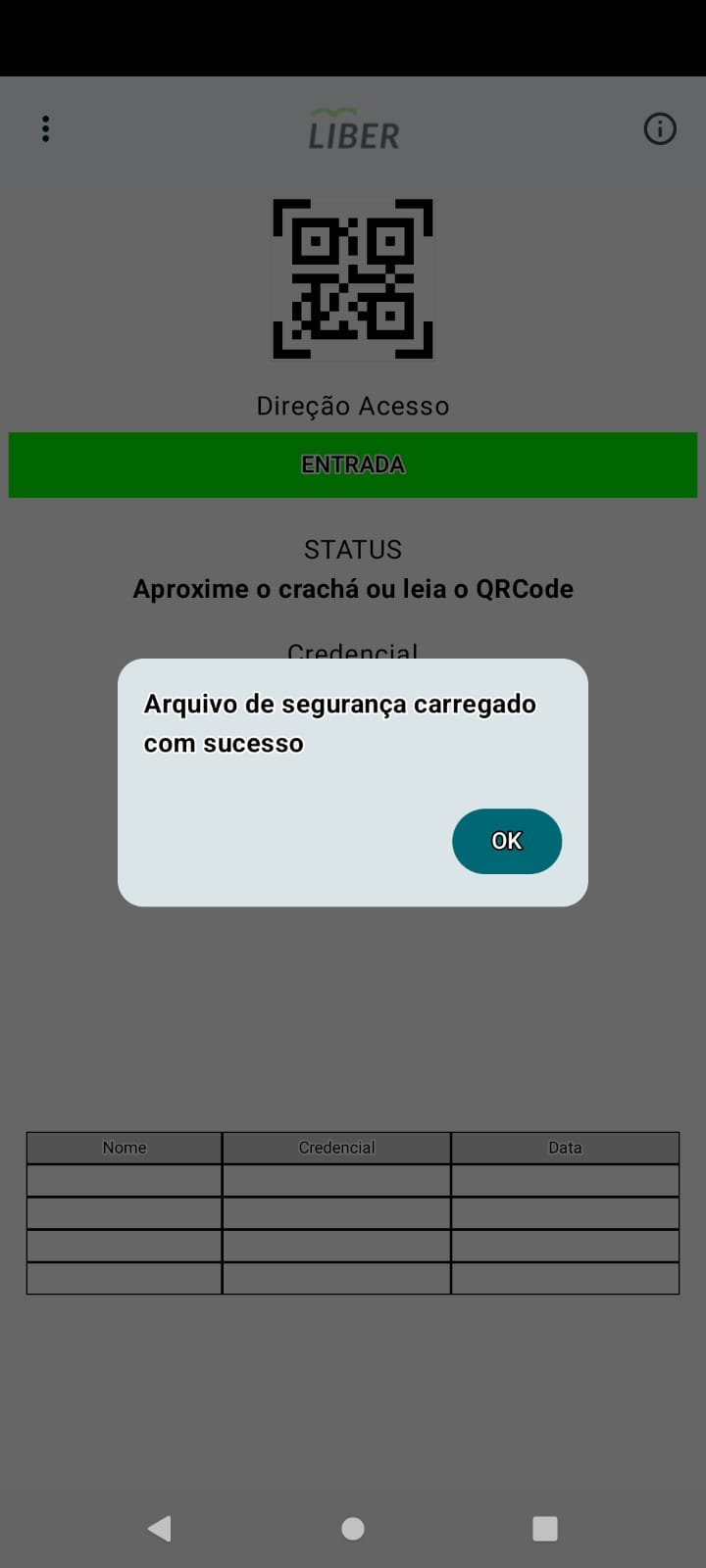This screenshot has height=1568, width=706.
Task: Go to the home screen
Action: (x=353, y=1528)
